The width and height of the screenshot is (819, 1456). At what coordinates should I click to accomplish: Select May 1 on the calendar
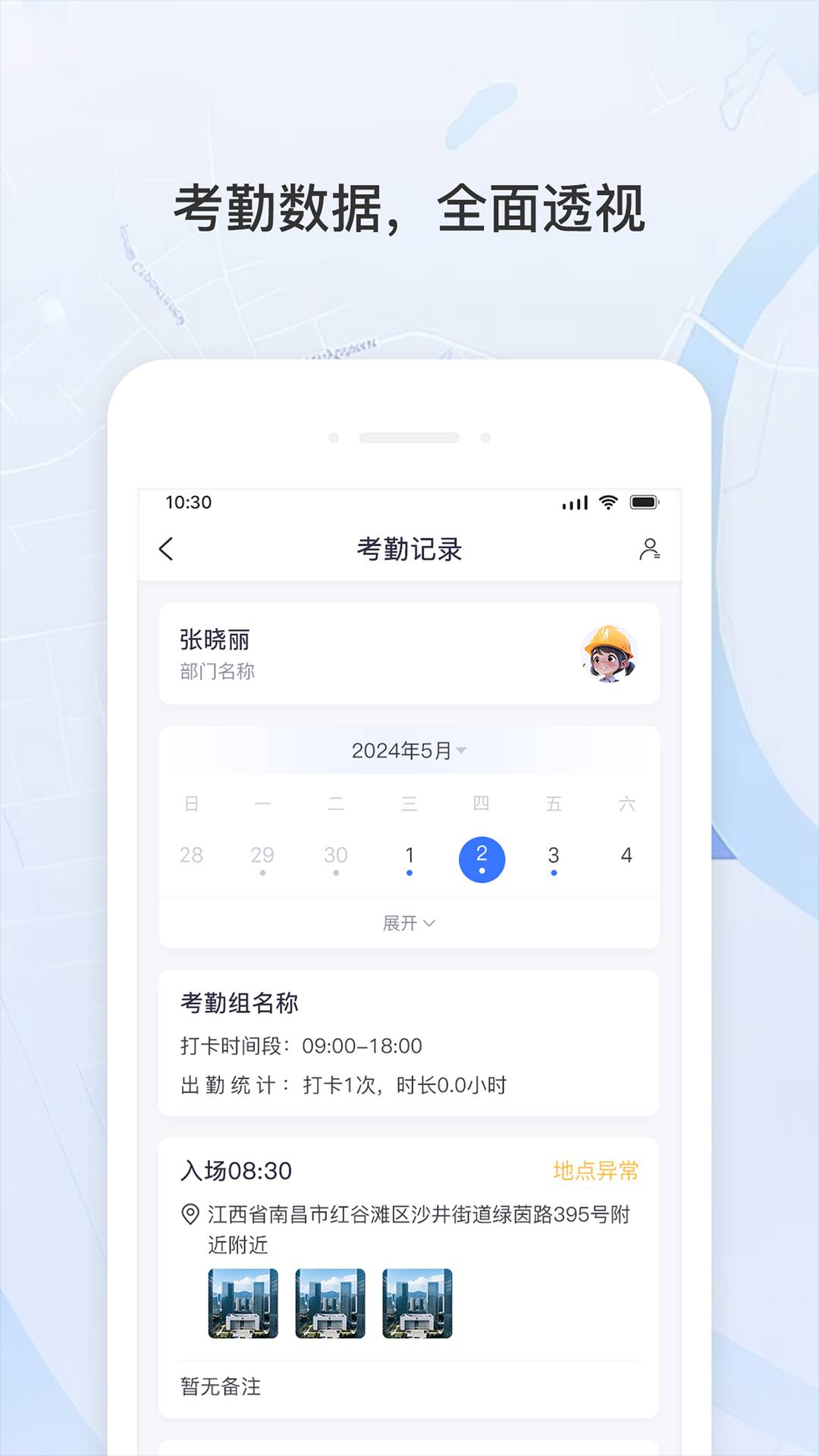tap(409, 855)
